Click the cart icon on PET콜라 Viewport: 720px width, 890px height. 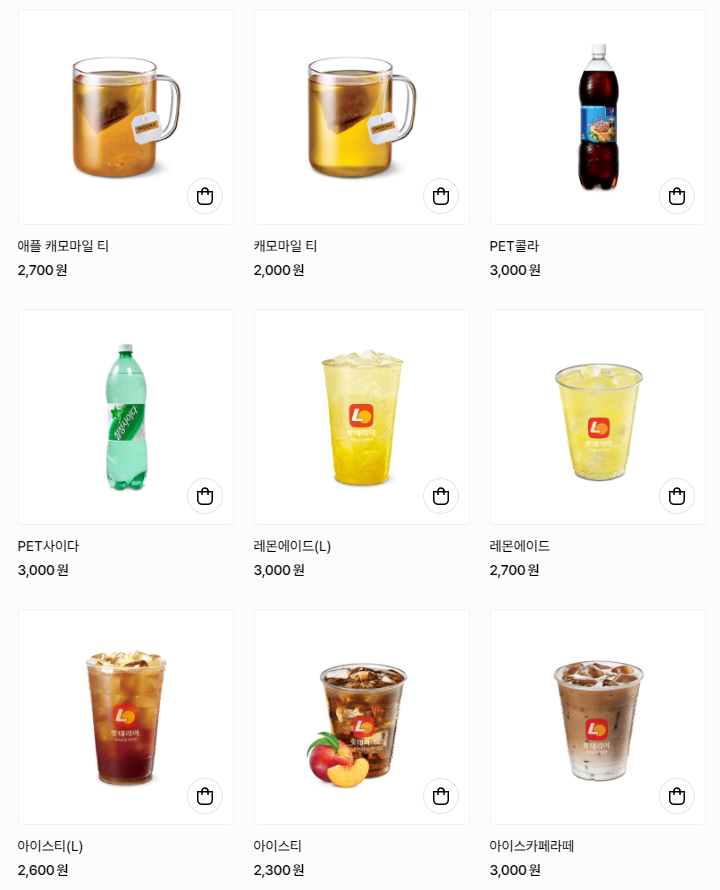tap(677, 196)
